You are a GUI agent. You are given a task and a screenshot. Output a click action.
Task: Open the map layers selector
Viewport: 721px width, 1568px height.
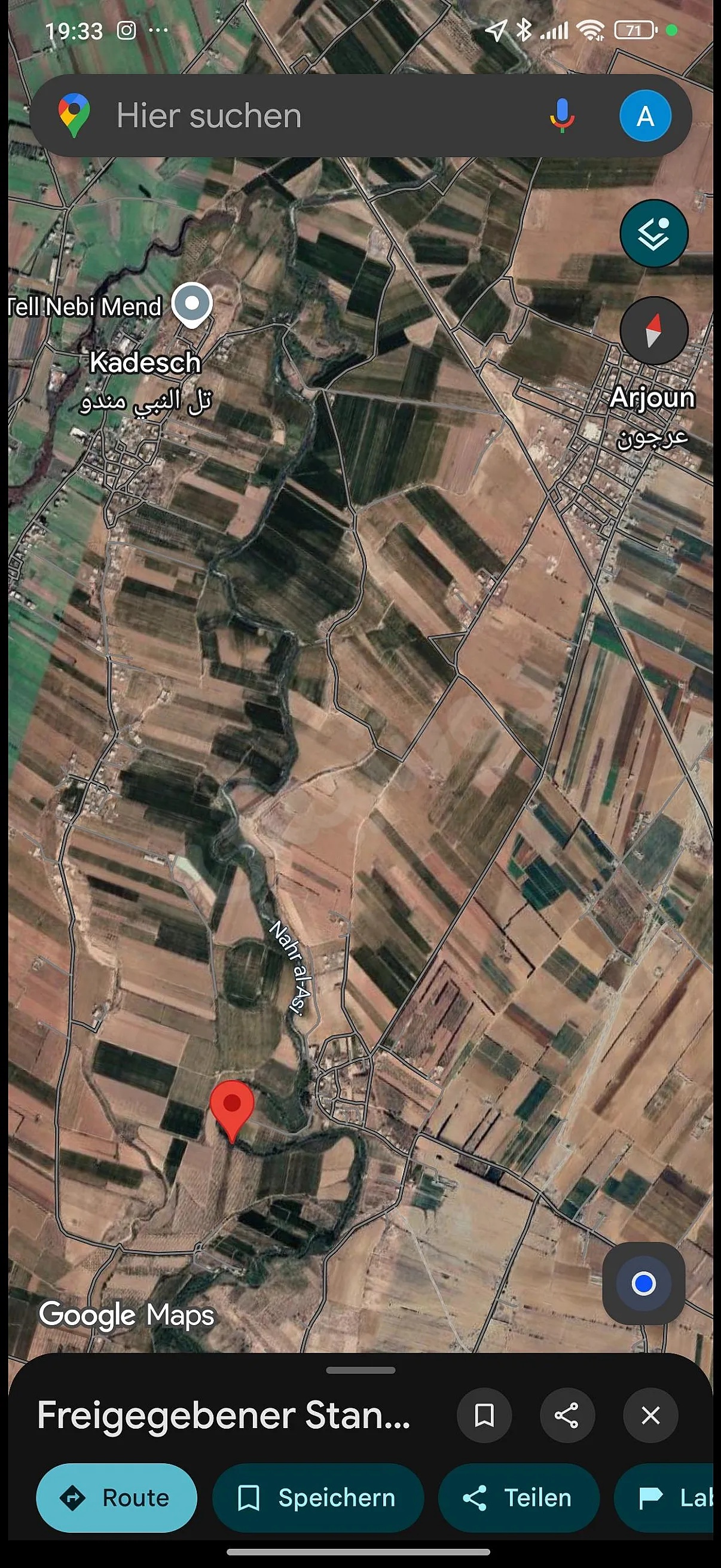click(x=653, y=233)
